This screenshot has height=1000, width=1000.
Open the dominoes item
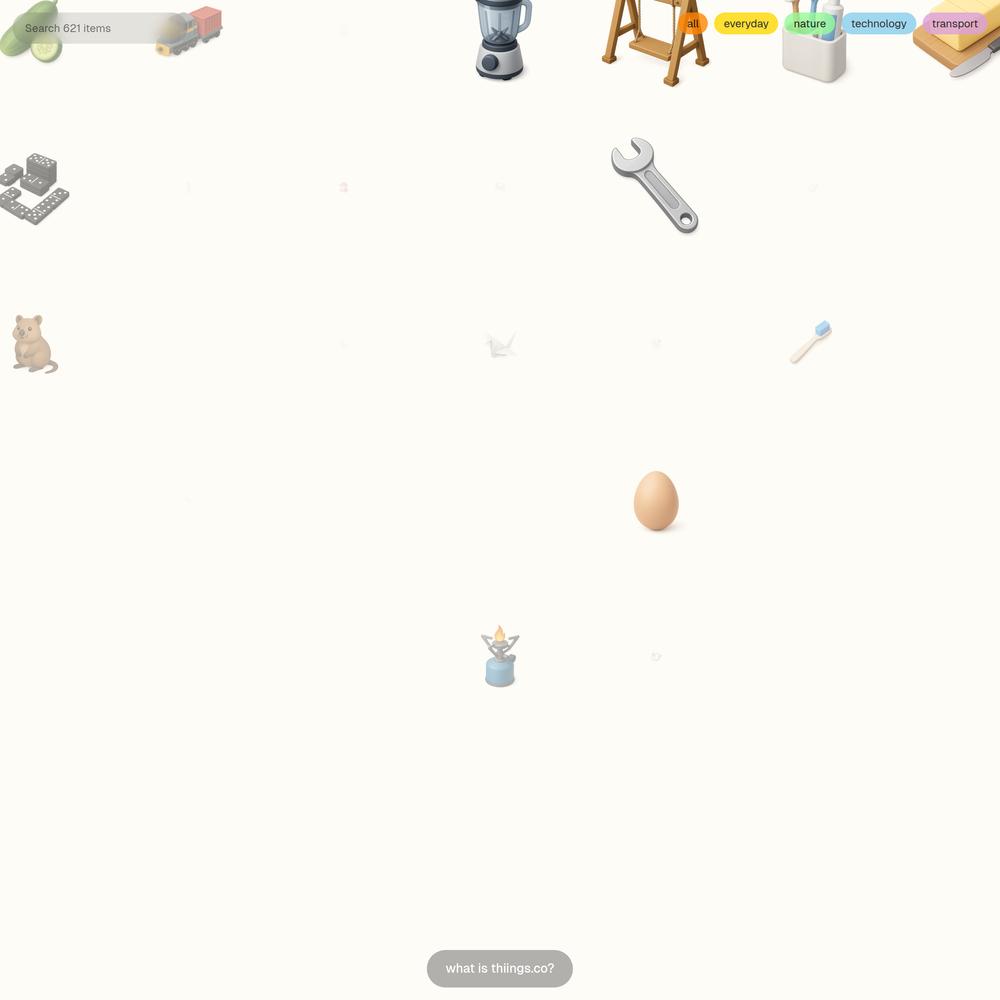click(34, 188)
